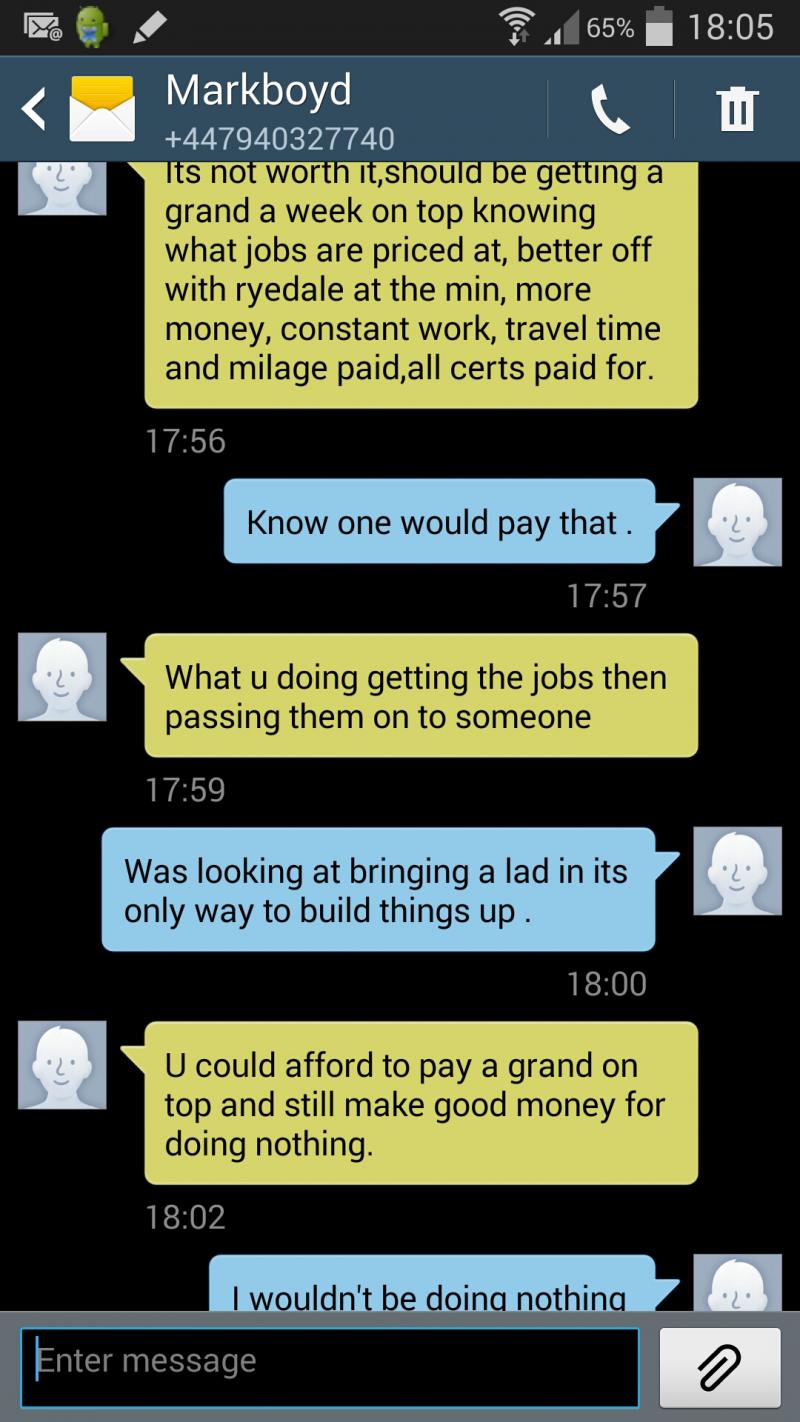
Task: Attach a file with the paperclip
Action: 720,1367
